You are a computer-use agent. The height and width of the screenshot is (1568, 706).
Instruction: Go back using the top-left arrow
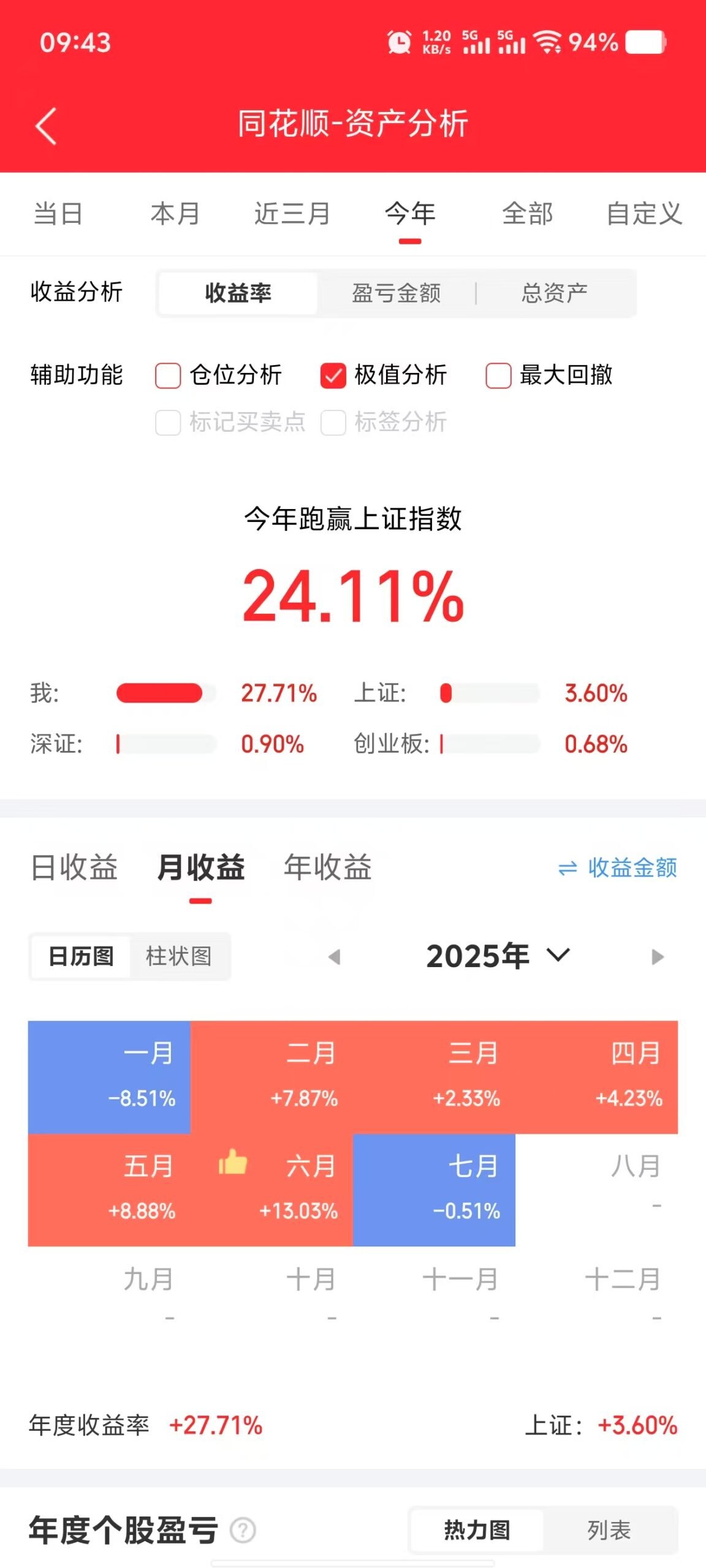coord(46,126)
